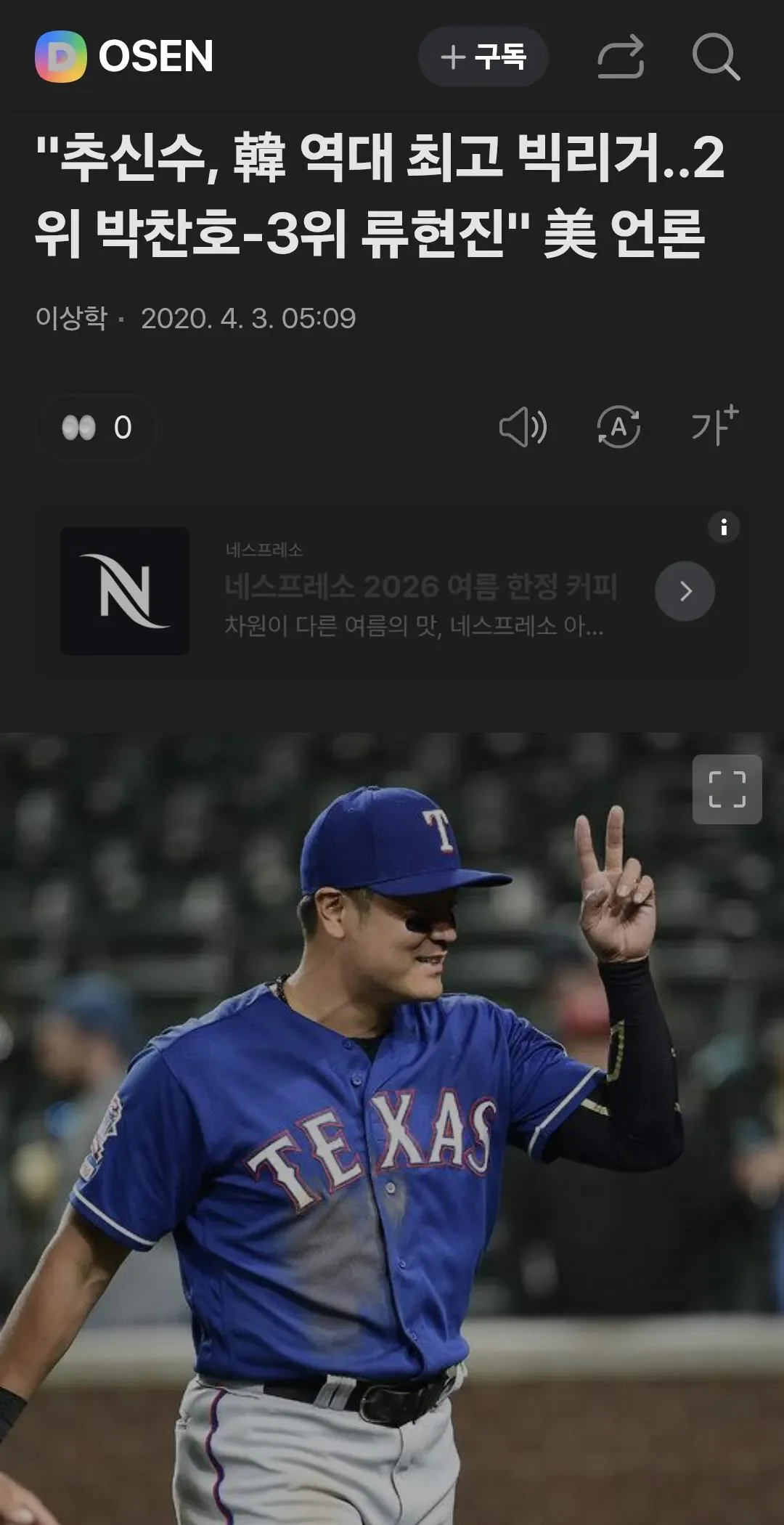
Task: Open the automatic translation icon
Action: coord(618,427)
